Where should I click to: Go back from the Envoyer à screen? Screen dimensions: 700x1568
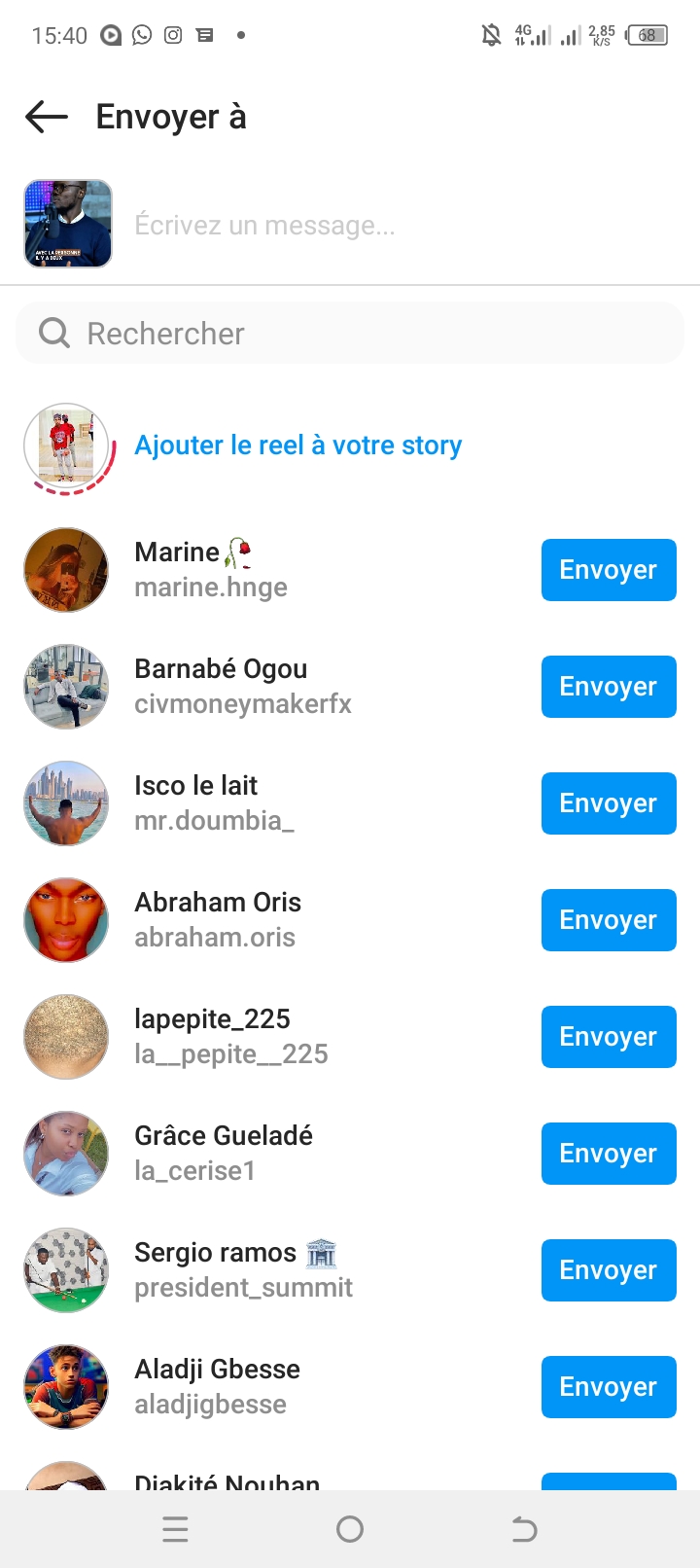coord(47,117)
